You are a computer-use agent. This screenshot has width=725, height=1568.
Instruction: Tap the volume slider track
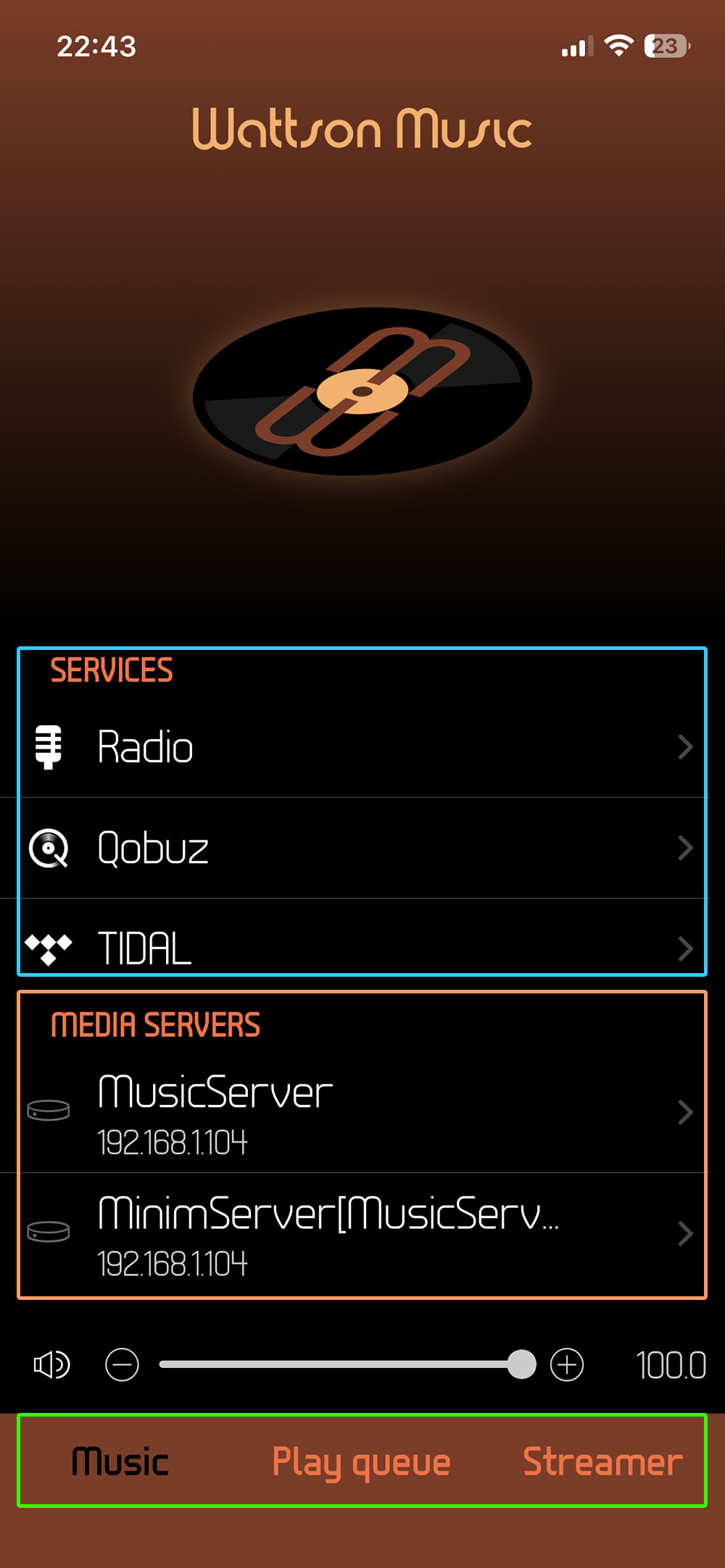[x=333, y=1364]
